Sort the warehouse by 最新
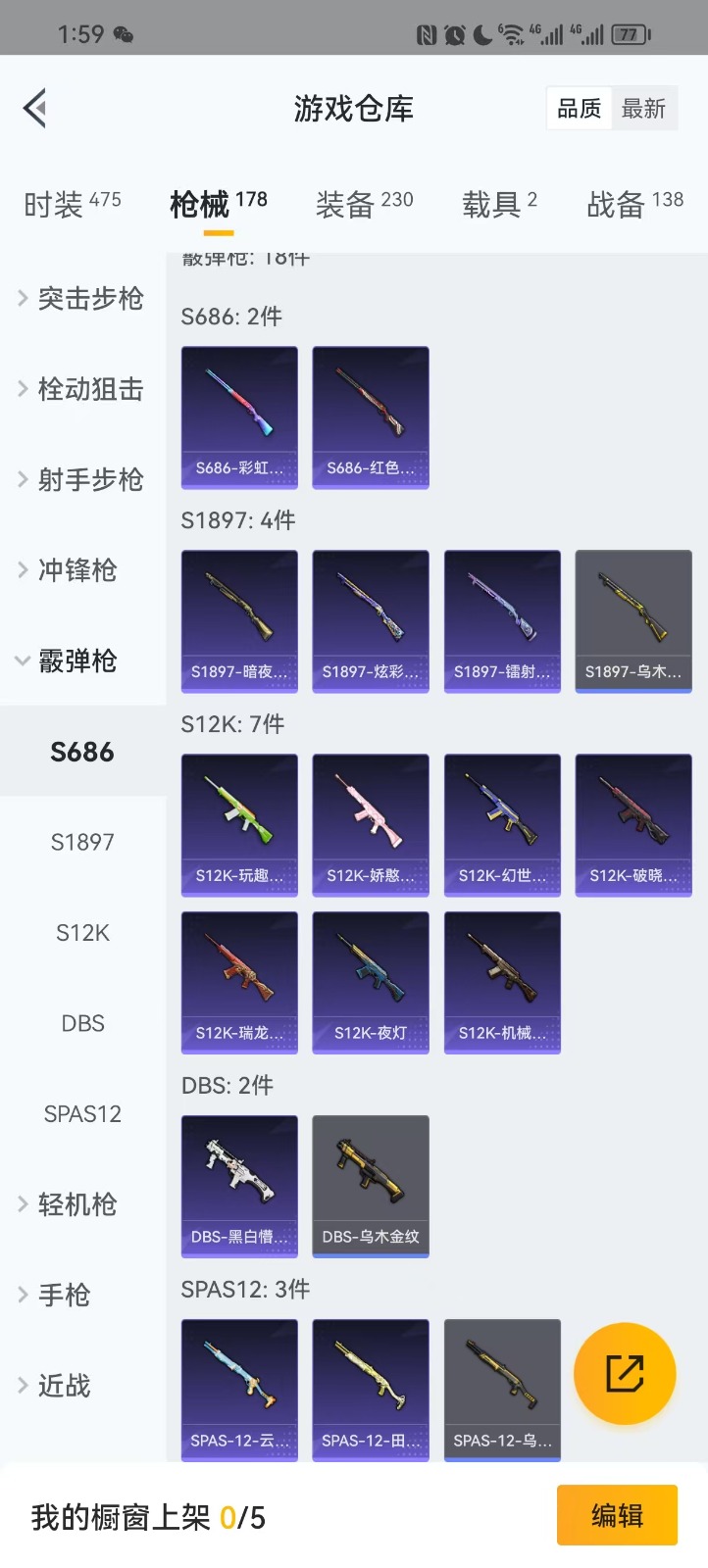 pos(643,109)
